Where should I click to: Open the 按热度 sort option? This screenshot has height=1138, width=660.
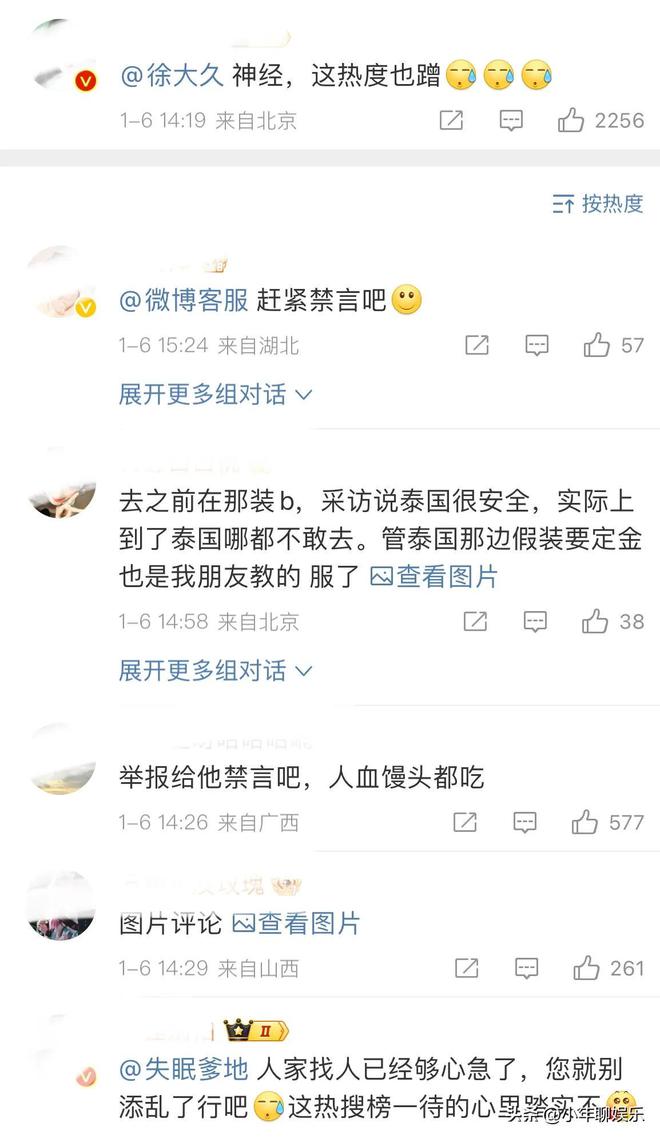point(598,204)
